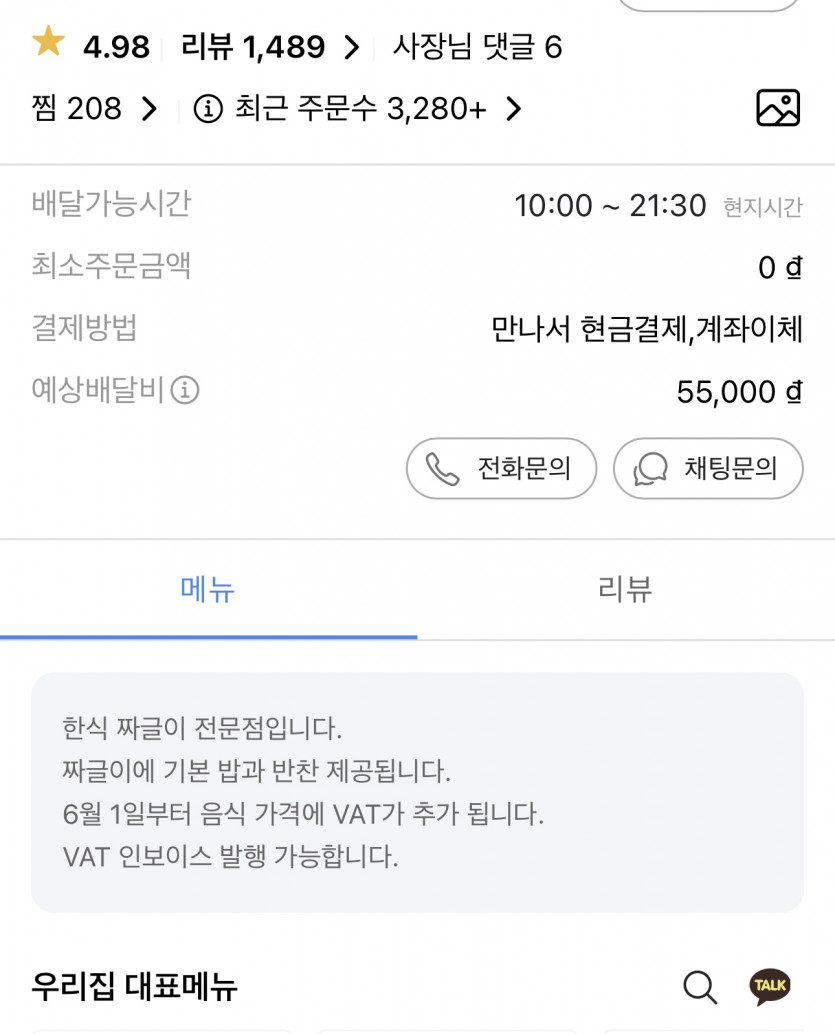Search the menu with magnifier icon
Viewport: 835px width, 1034px height.
(700, 987)
